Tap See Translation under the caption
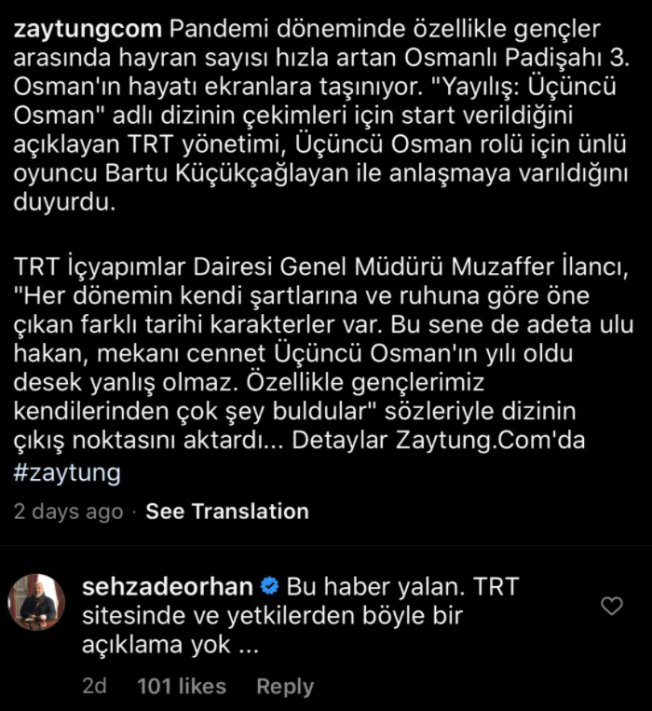This screenshot has height=711, width=652. [x=227, y=511]
